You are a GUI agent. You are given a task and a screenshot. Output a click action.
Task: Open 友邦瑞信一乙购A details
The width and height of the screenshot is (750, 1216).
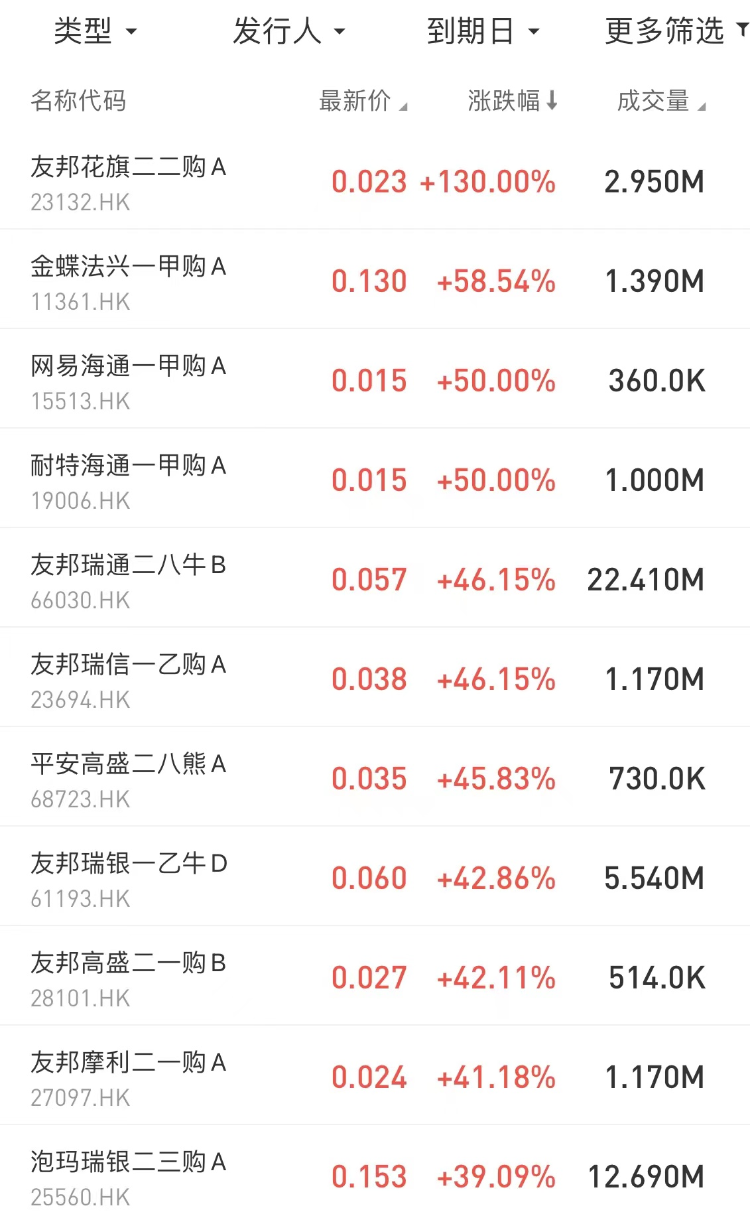375,678
